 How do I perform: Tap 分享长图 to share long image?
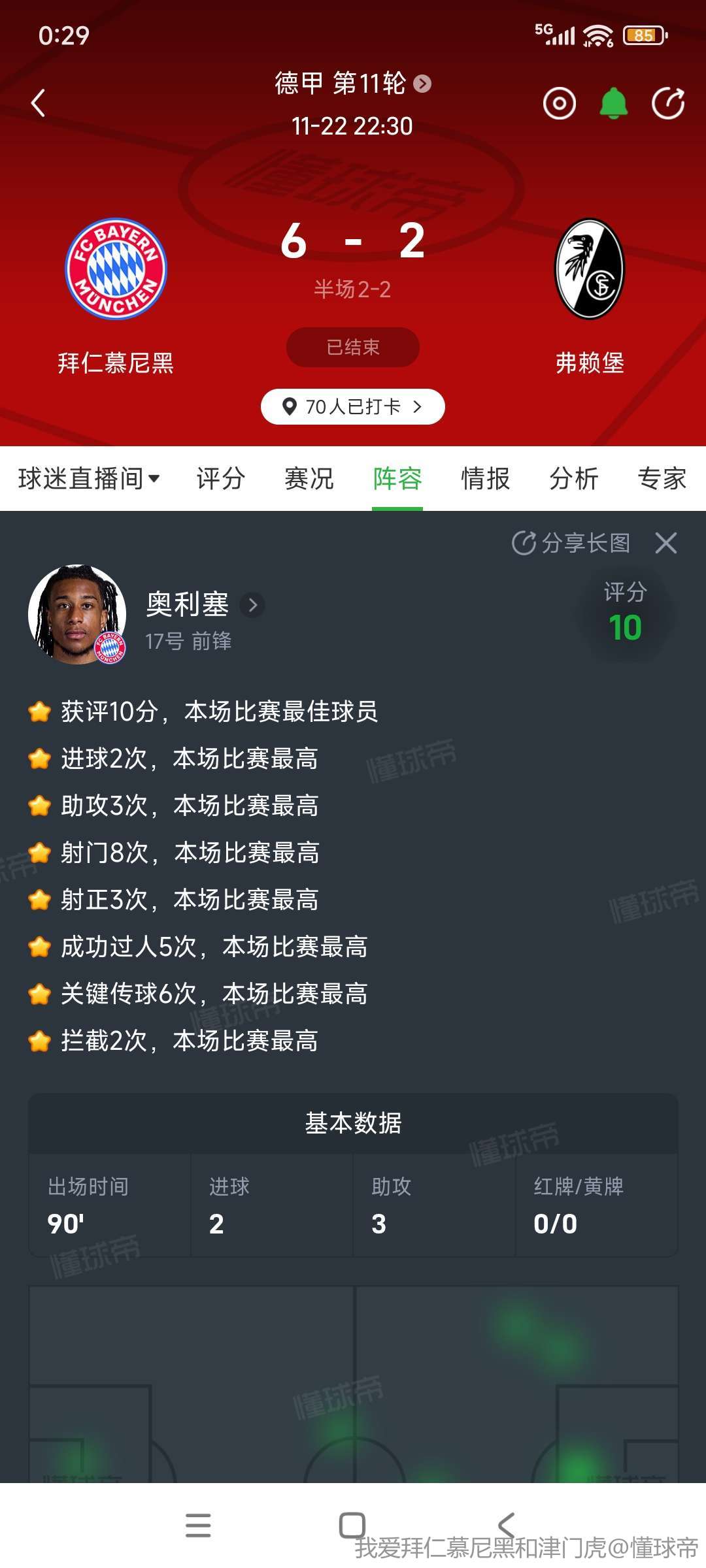click(x=571, y=543)
